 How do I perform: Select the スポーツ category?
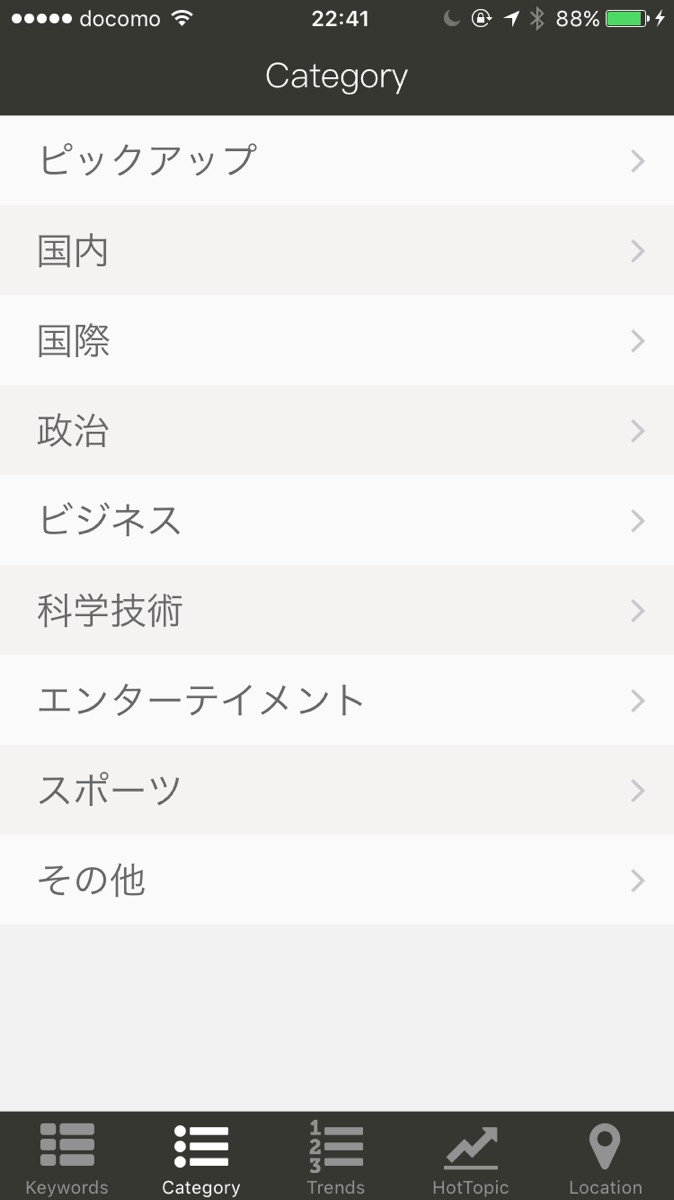click(337, 790)
